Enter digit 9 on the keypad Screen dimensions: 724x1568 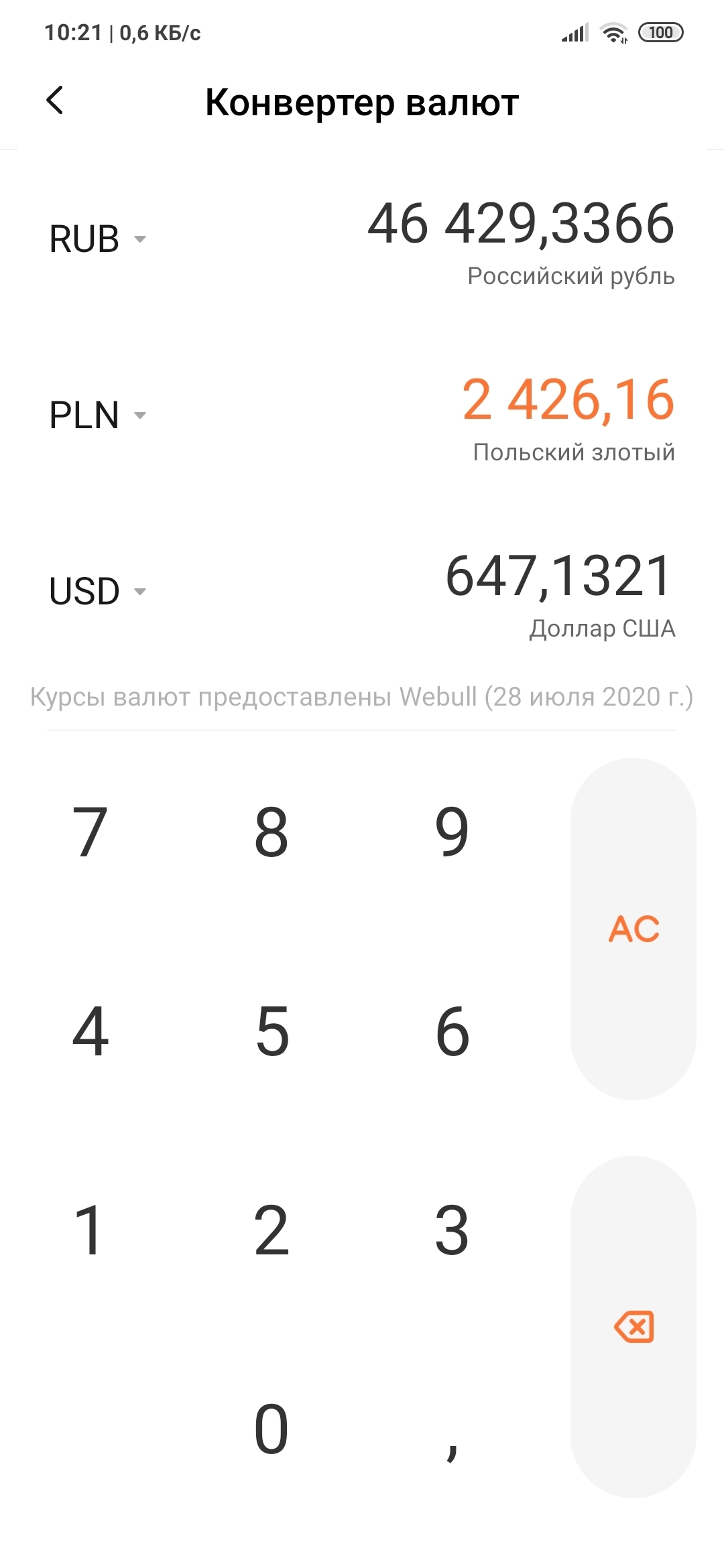click(452, 832)
